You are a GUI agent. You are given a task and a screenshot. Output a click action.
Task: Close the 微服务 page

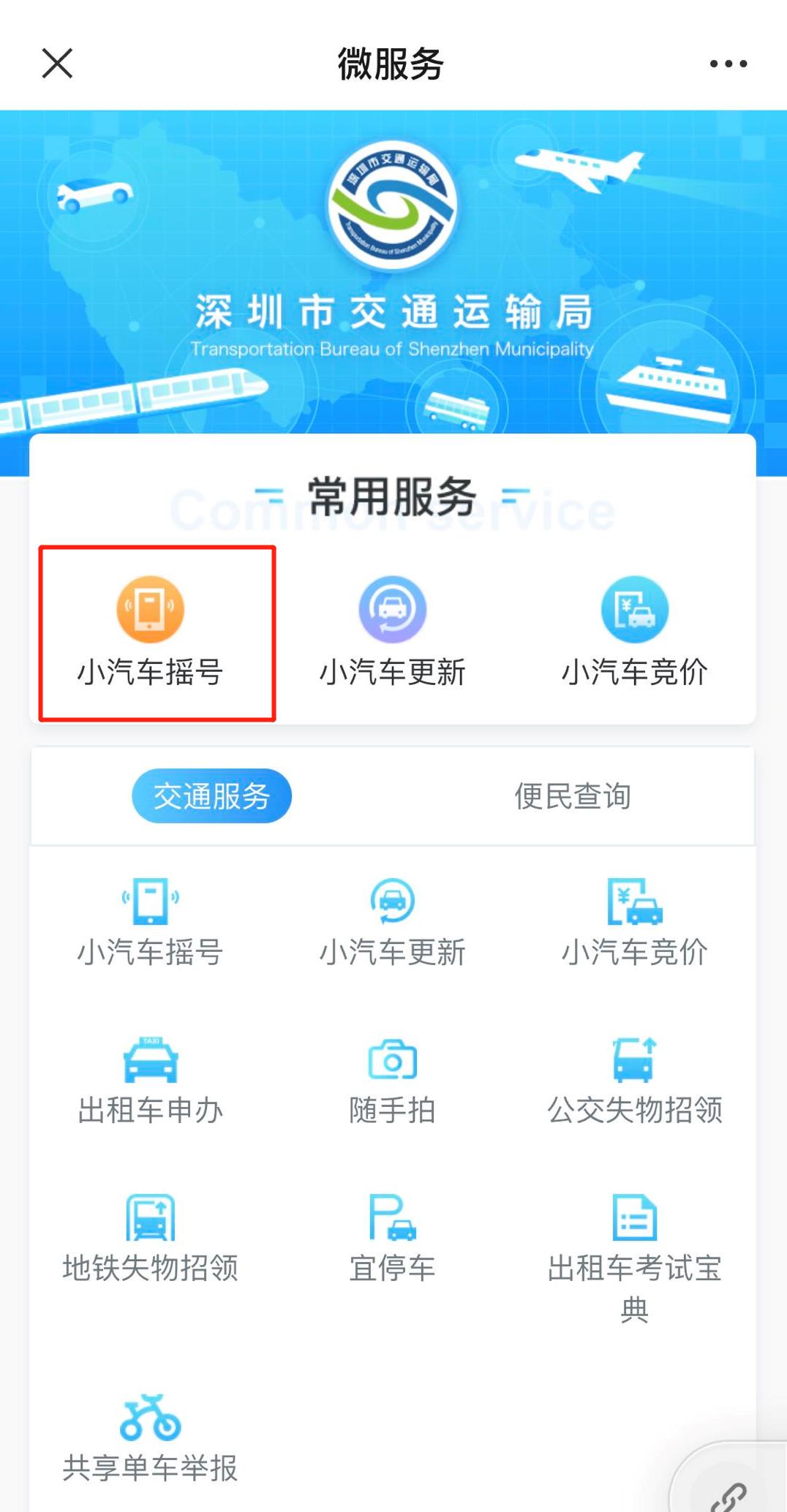point(56,64)
